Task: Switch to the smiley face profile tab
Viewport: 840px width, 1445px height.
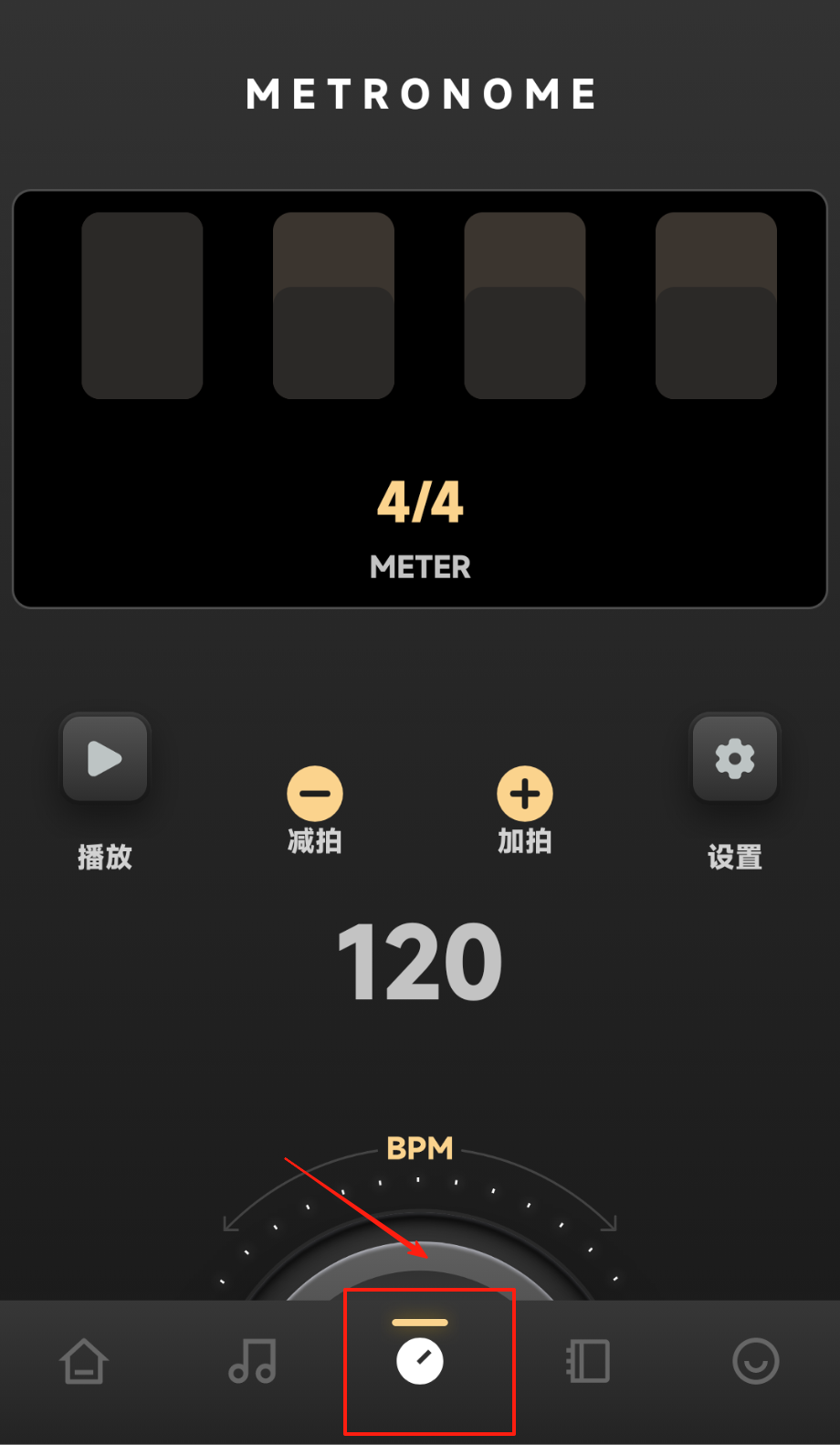Action: (x=756, y=1361)
